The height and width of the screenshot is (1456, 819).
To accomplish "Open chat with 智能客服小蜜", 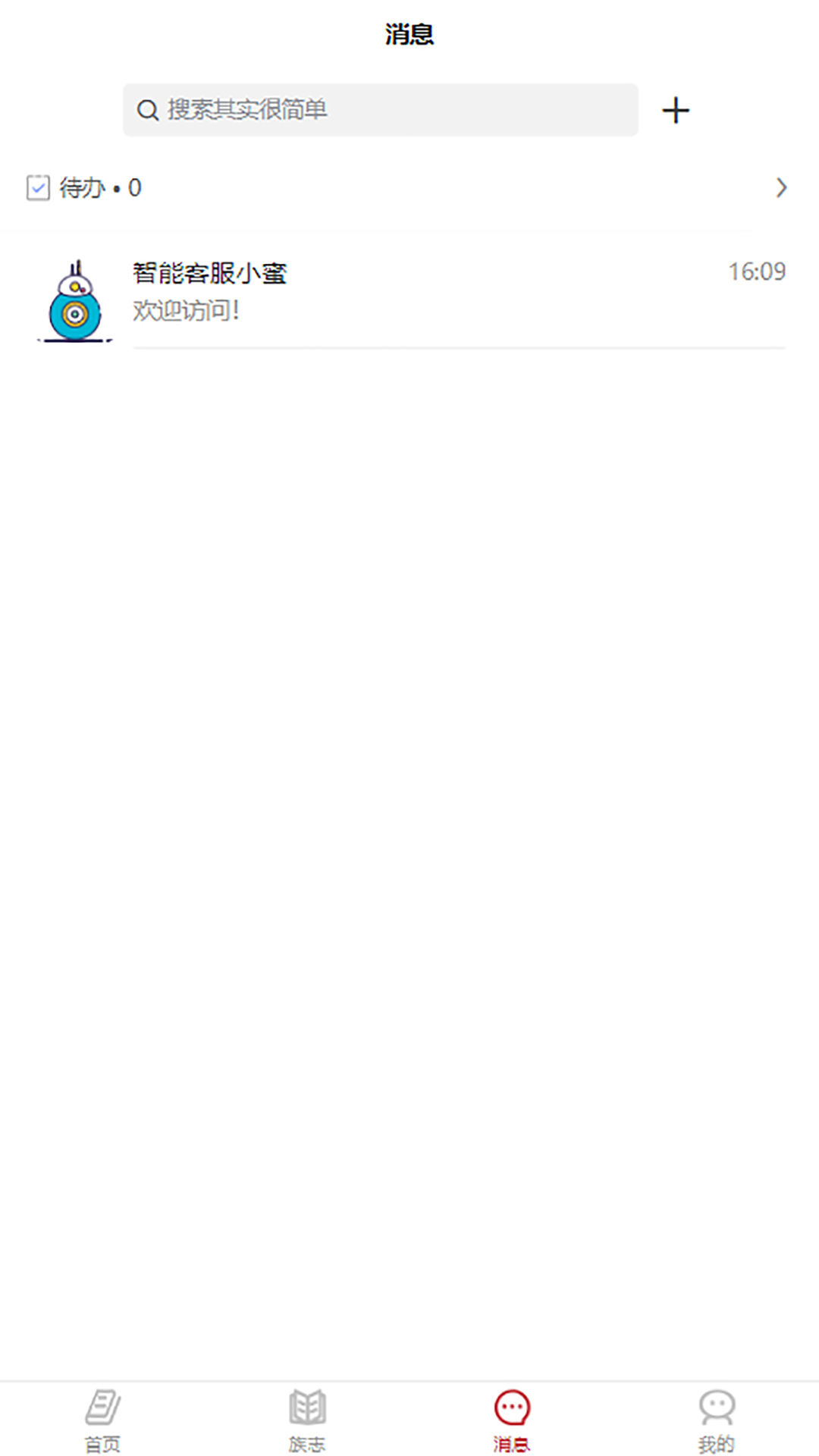I will (x=409, y=292).
